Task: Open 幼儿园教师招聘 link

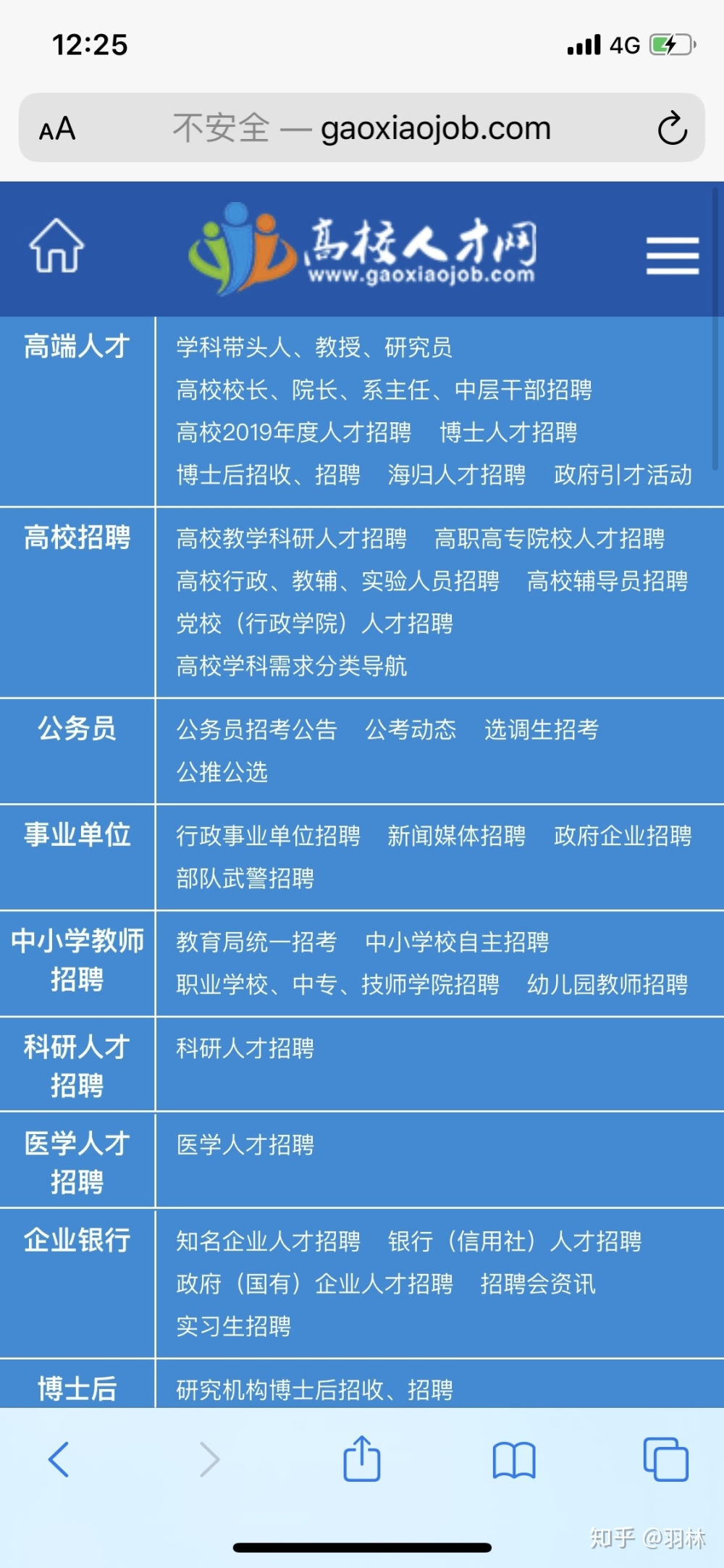Action: (607, 984)
